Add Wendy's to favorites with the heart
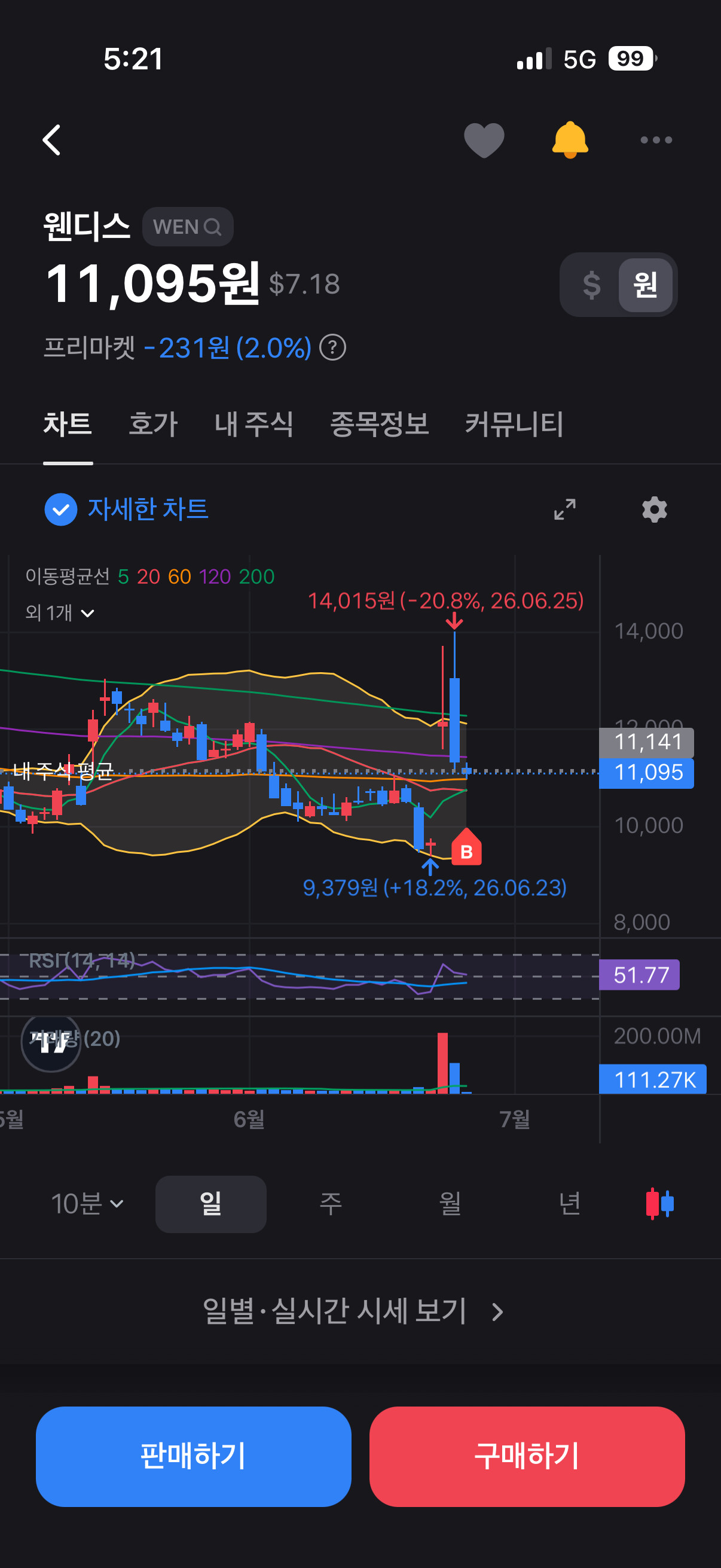721x1568 pixels. [x=484, y=140]
